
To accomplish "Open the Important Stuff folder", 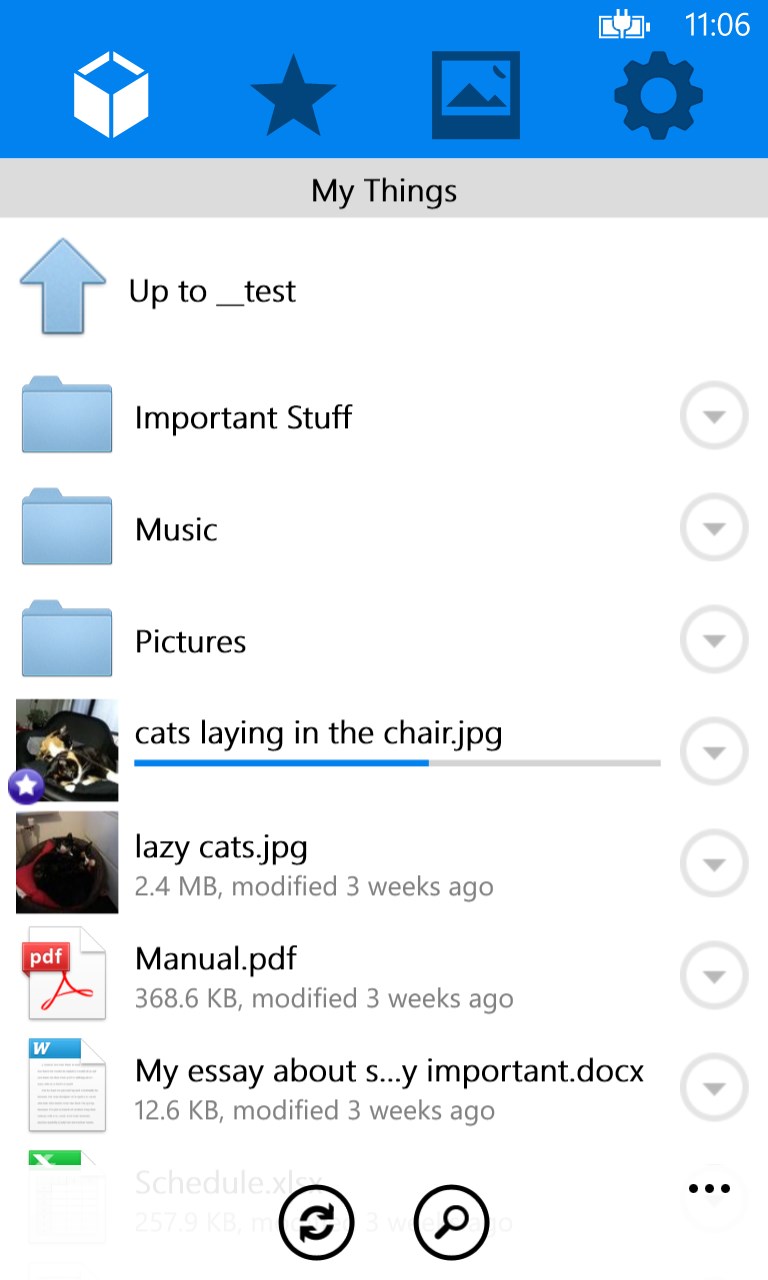I will click(x=340, y=417).
